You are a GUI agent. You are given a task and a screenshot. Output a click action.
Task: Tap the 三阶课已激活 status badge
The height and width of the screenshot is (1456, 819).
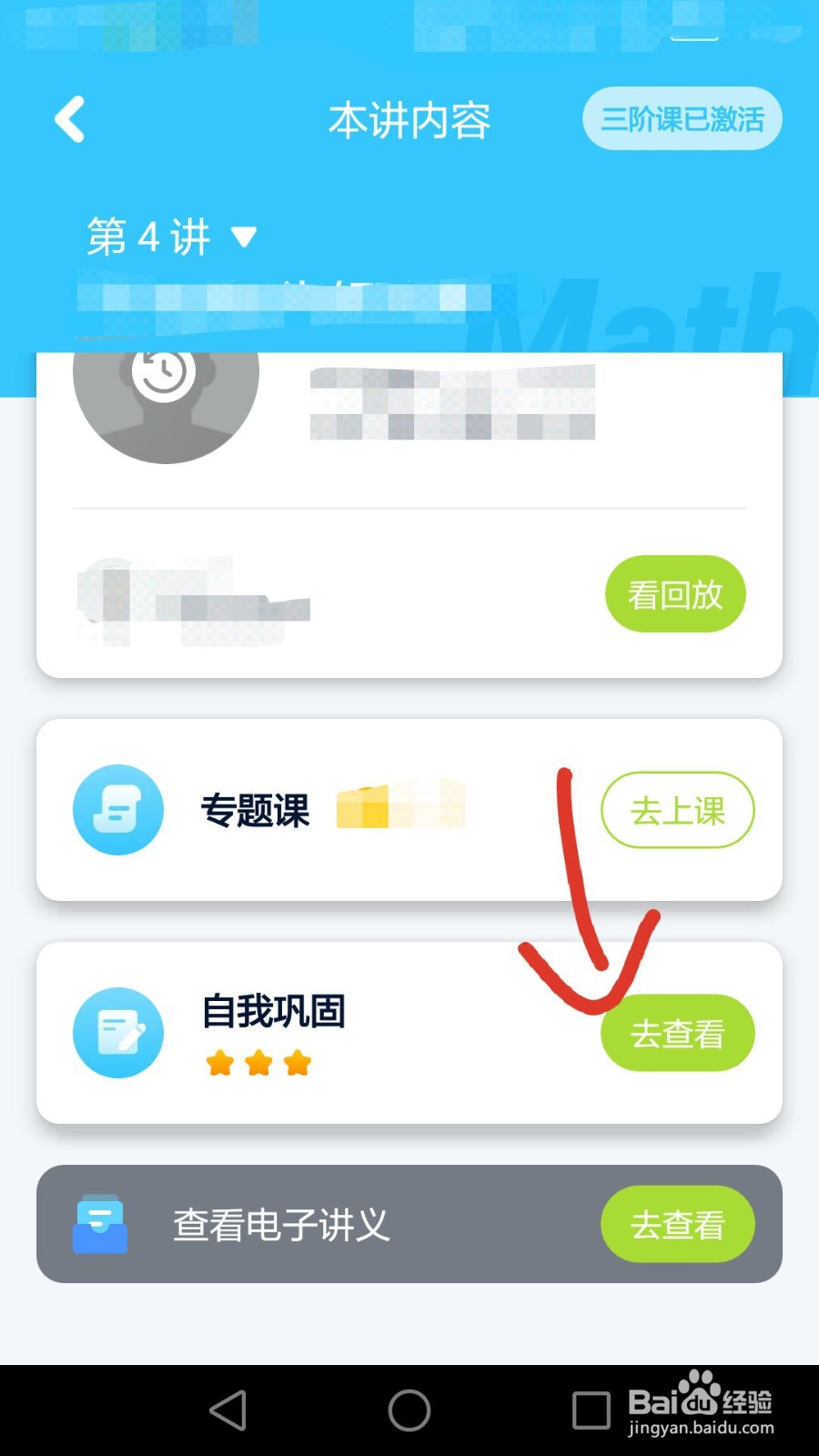(682, 117)
